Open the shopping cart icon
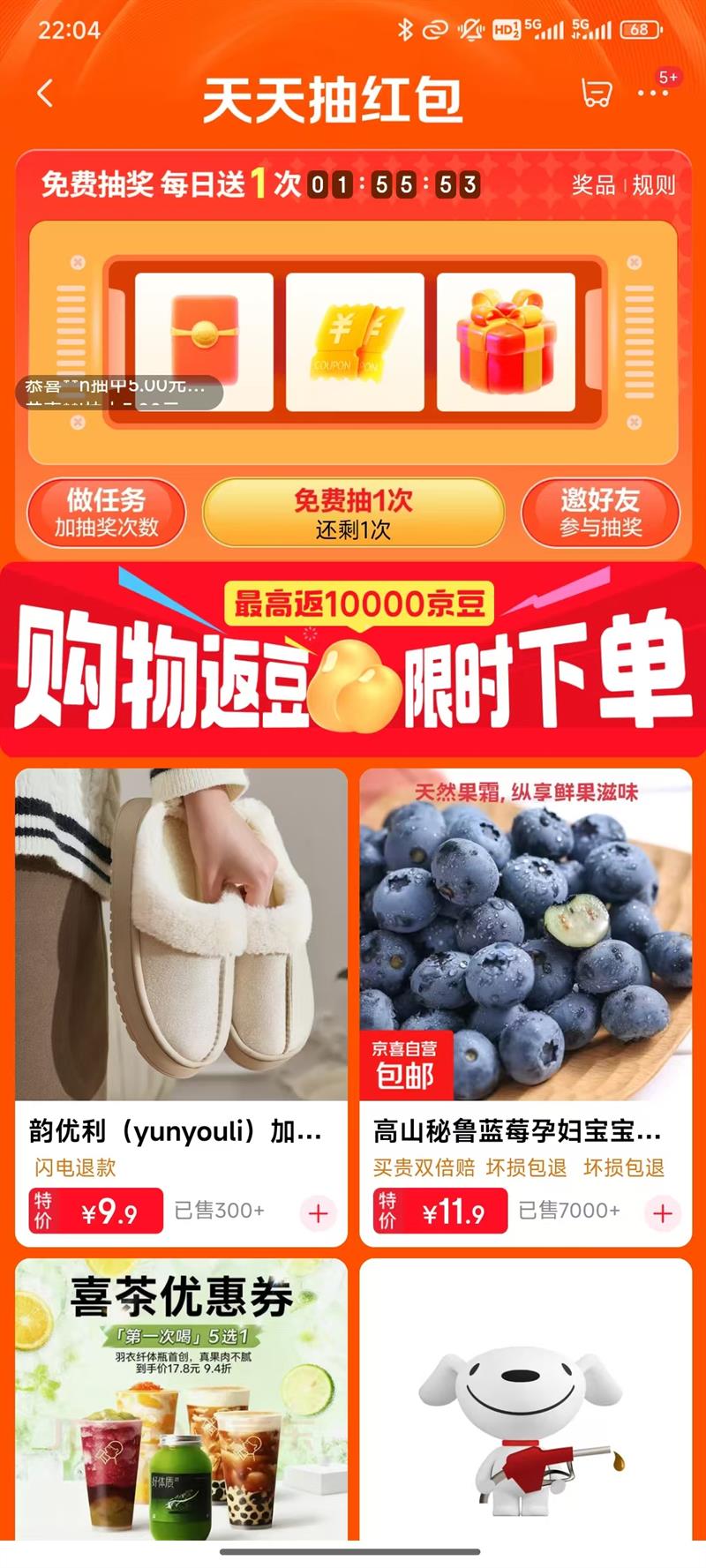 coord(597,93)
